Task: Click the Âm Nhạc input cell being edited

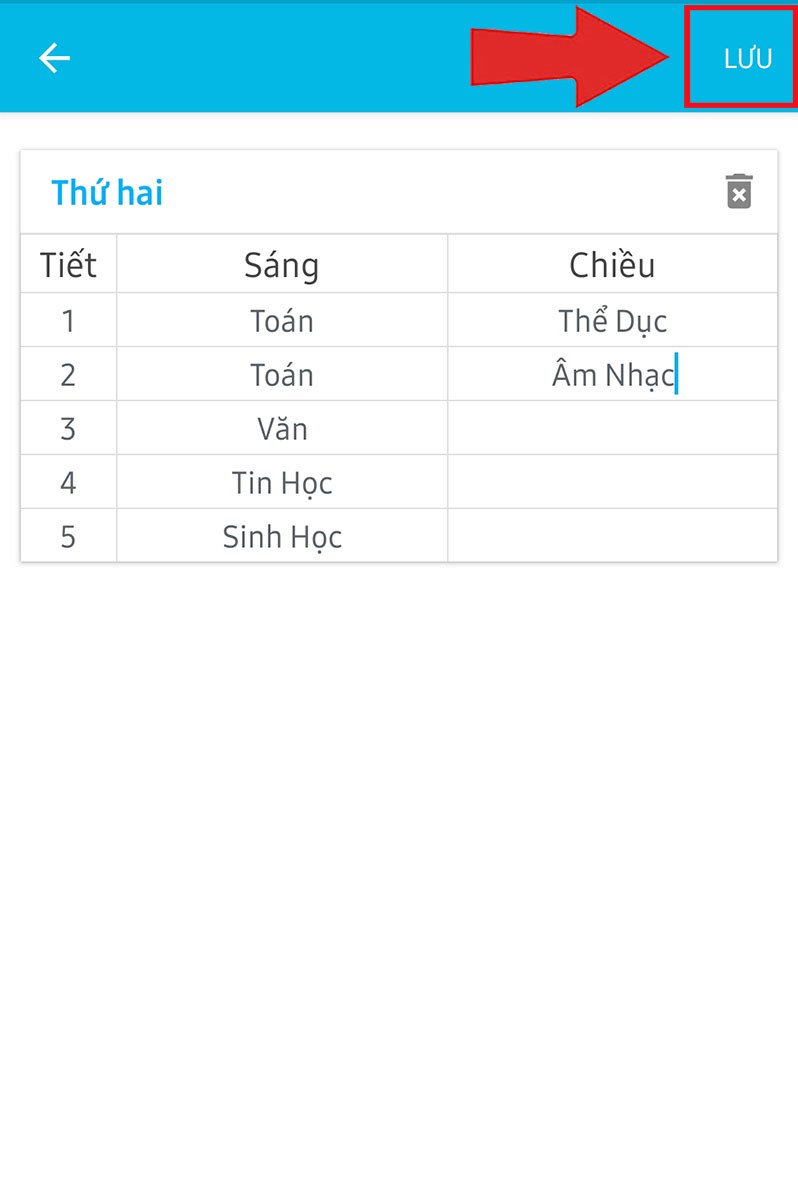Action: click(x=612, y=374)
